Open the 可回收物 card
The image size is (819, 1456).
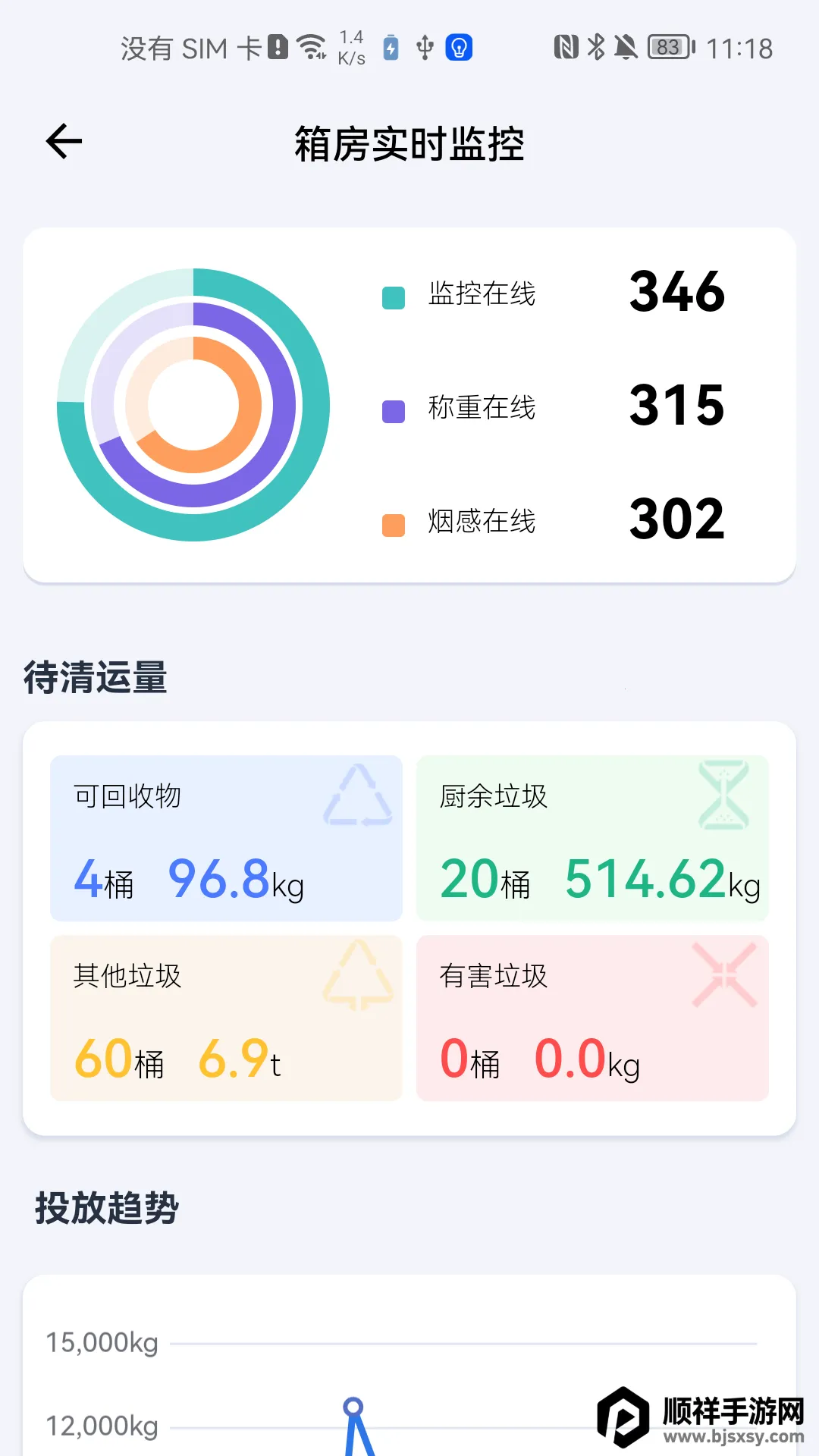click(x=226, y=838)
